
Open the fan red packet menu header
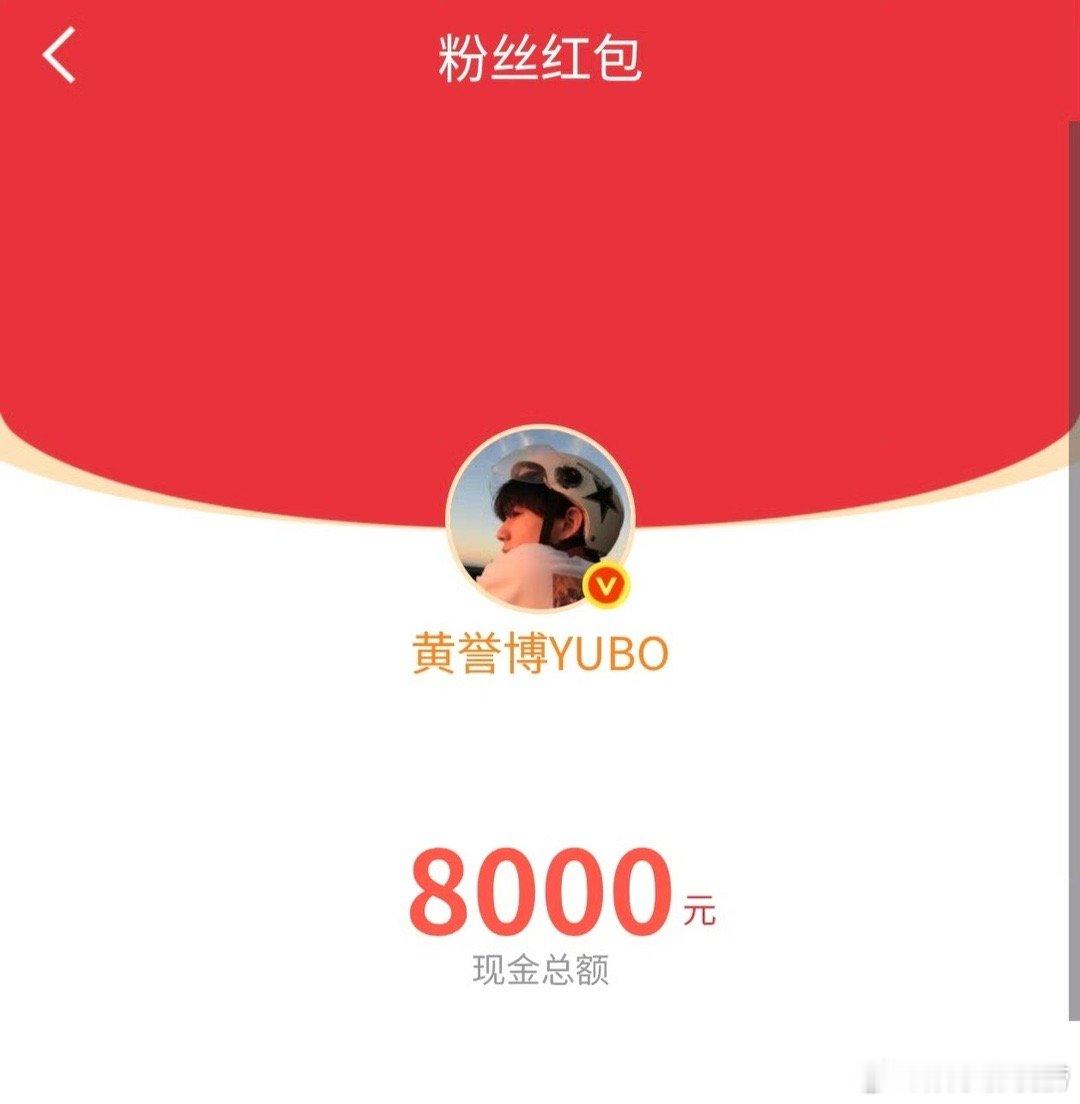pos(540,58)
